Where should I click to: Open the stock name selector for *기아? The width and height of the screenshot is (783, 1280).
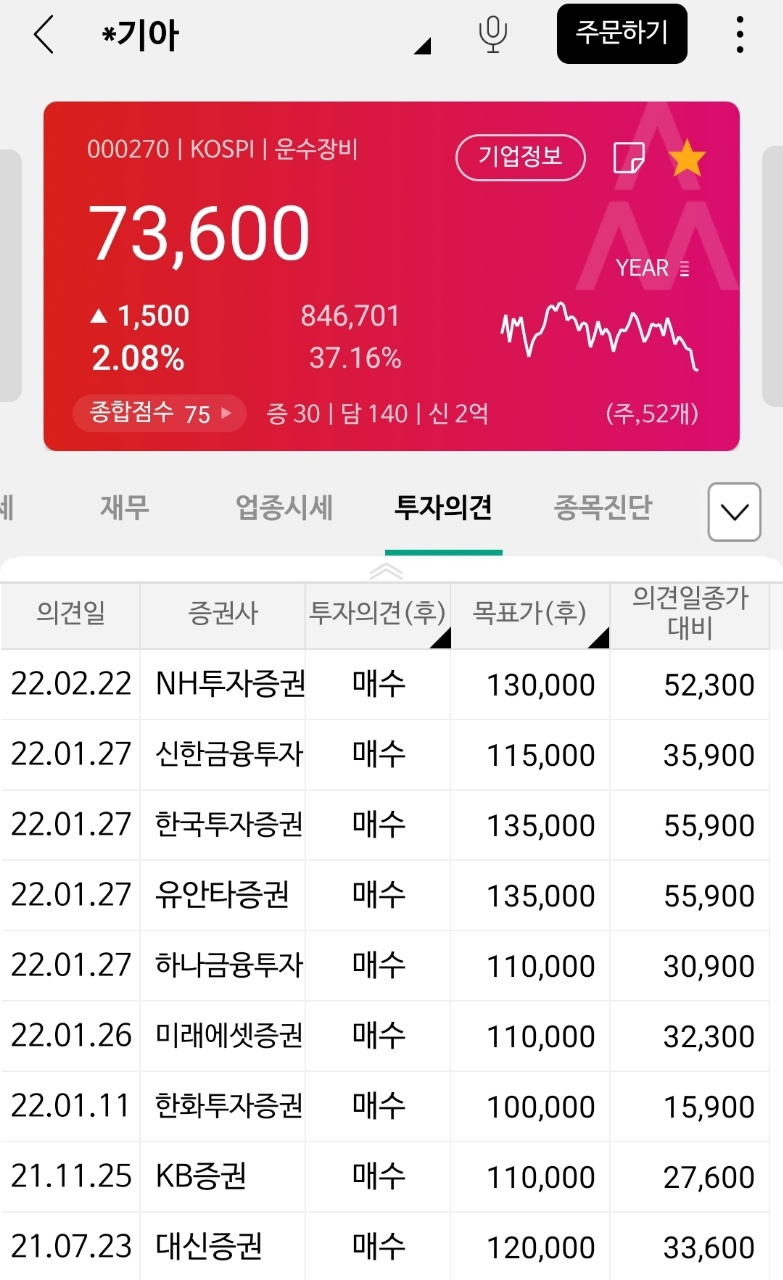point(423,45)
